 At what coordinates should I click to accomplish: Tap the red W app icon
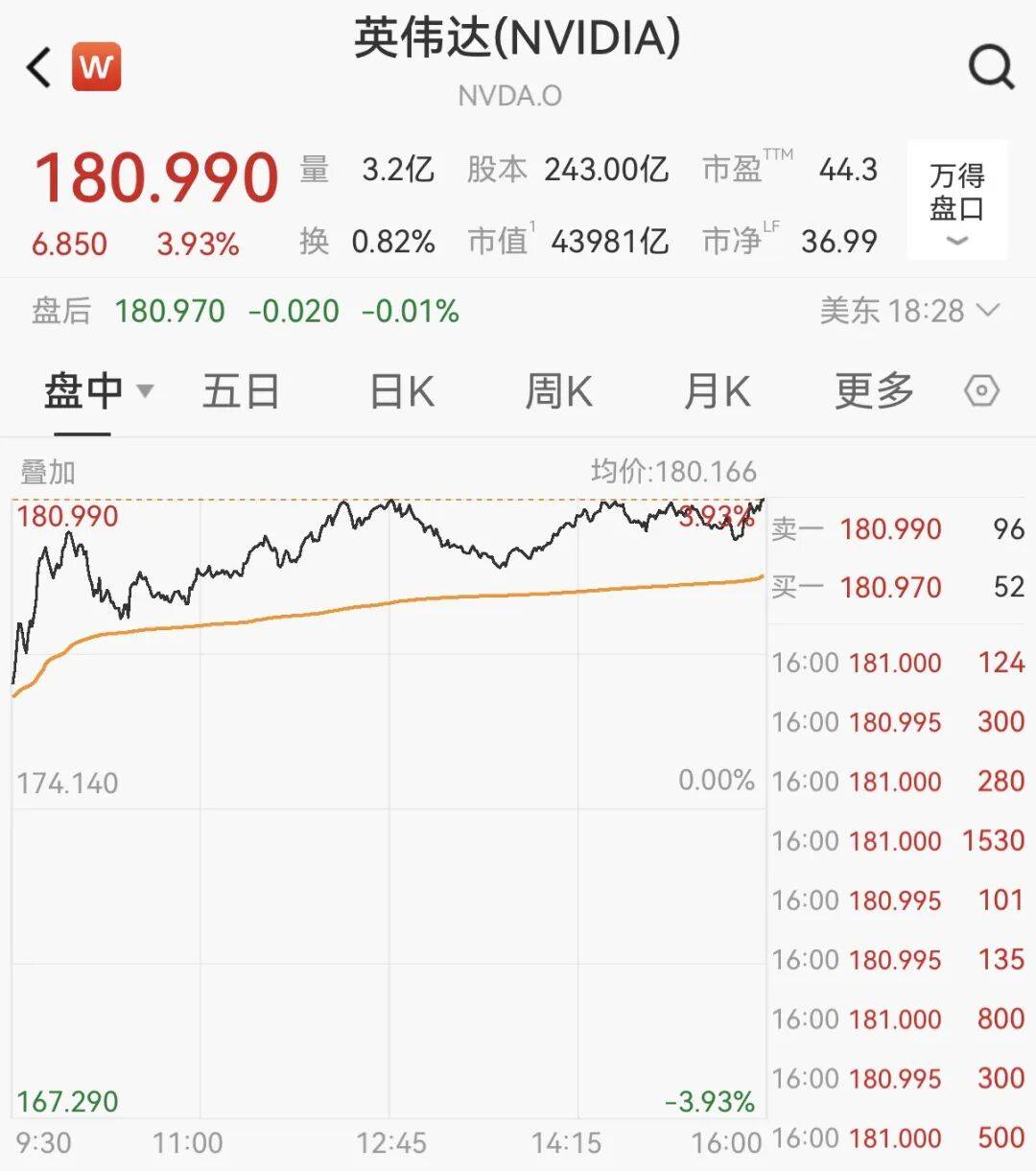pos(96,67)
